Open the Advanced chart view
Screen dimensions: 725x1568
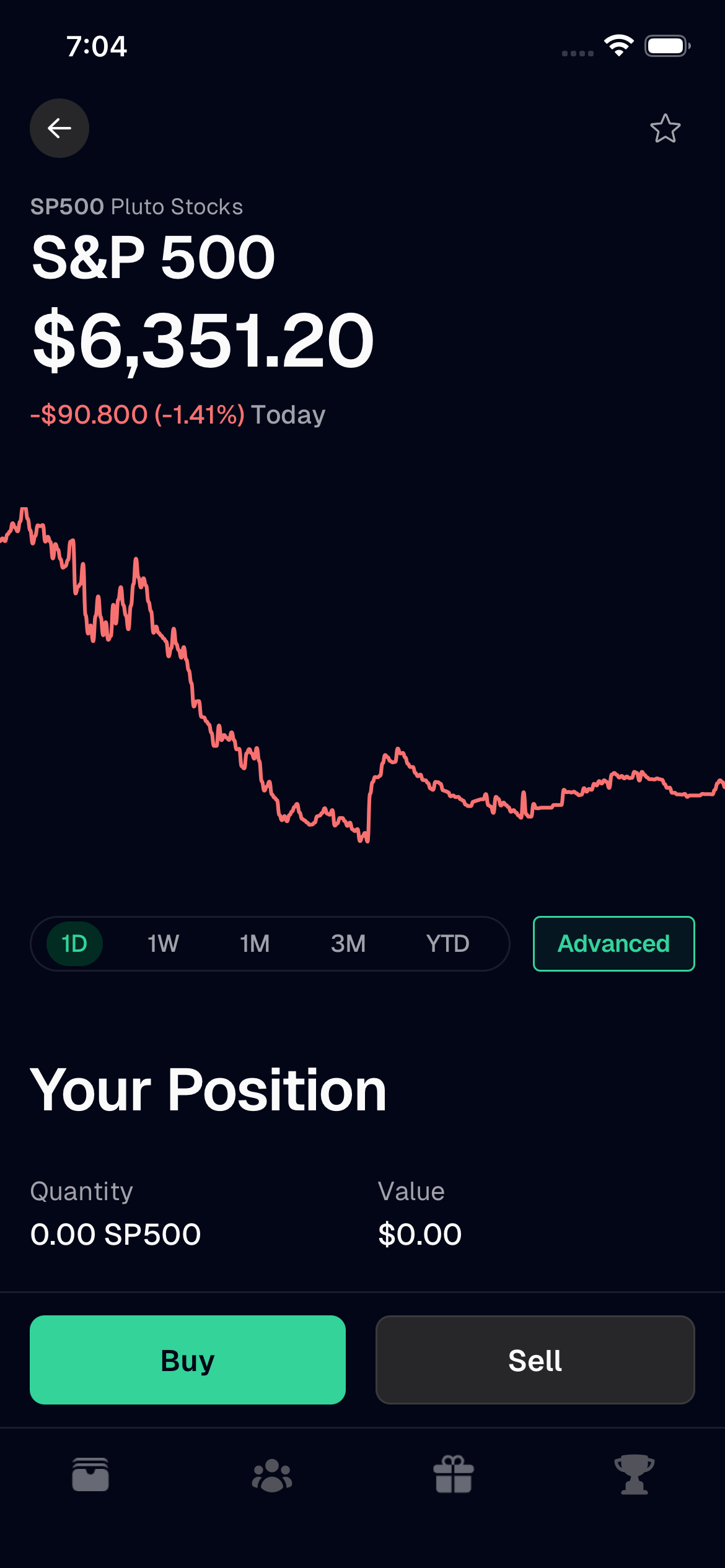coord(613,943)
